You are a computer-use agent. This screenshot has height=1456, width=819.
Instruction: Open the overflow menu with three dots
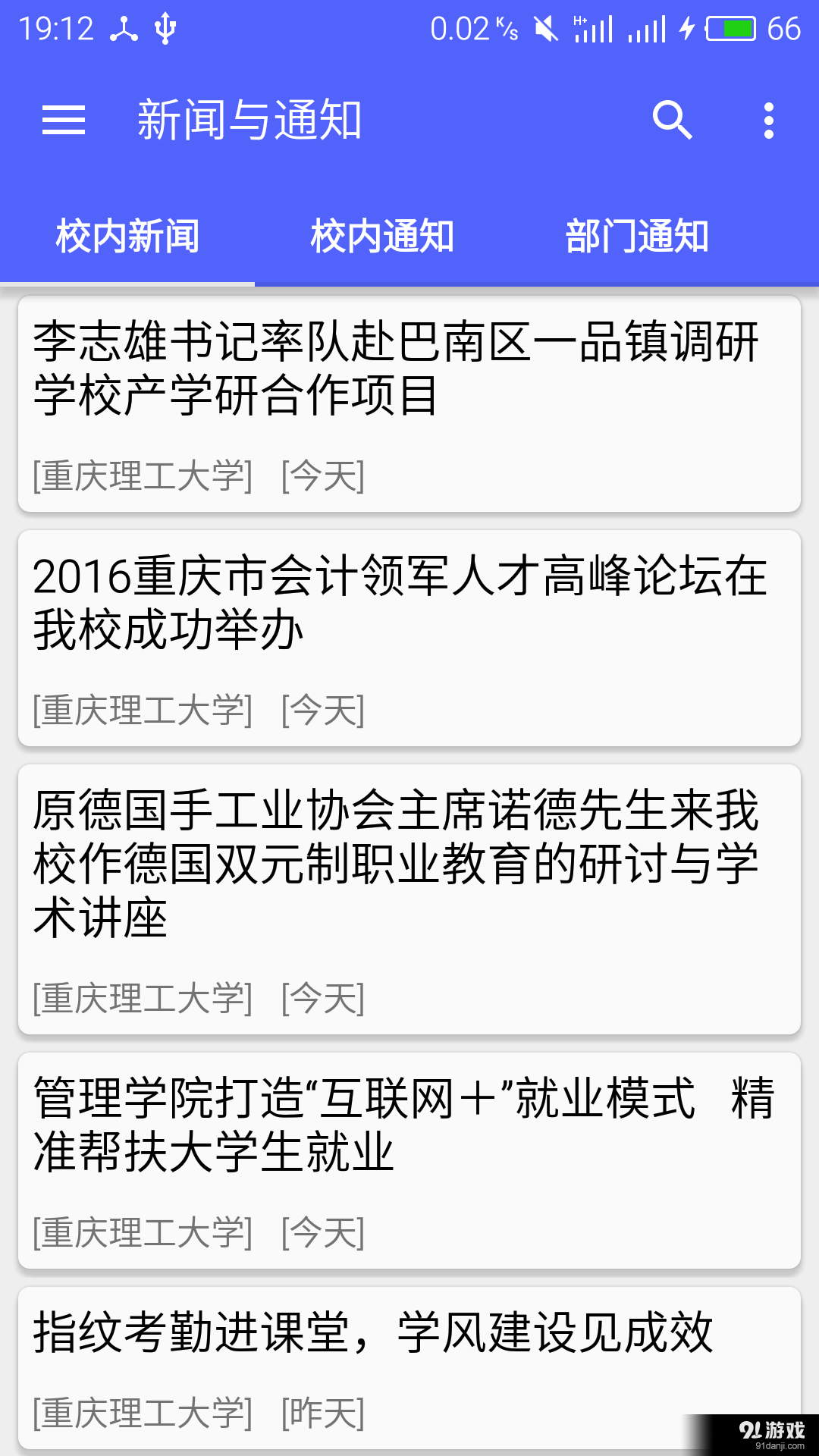768,119
